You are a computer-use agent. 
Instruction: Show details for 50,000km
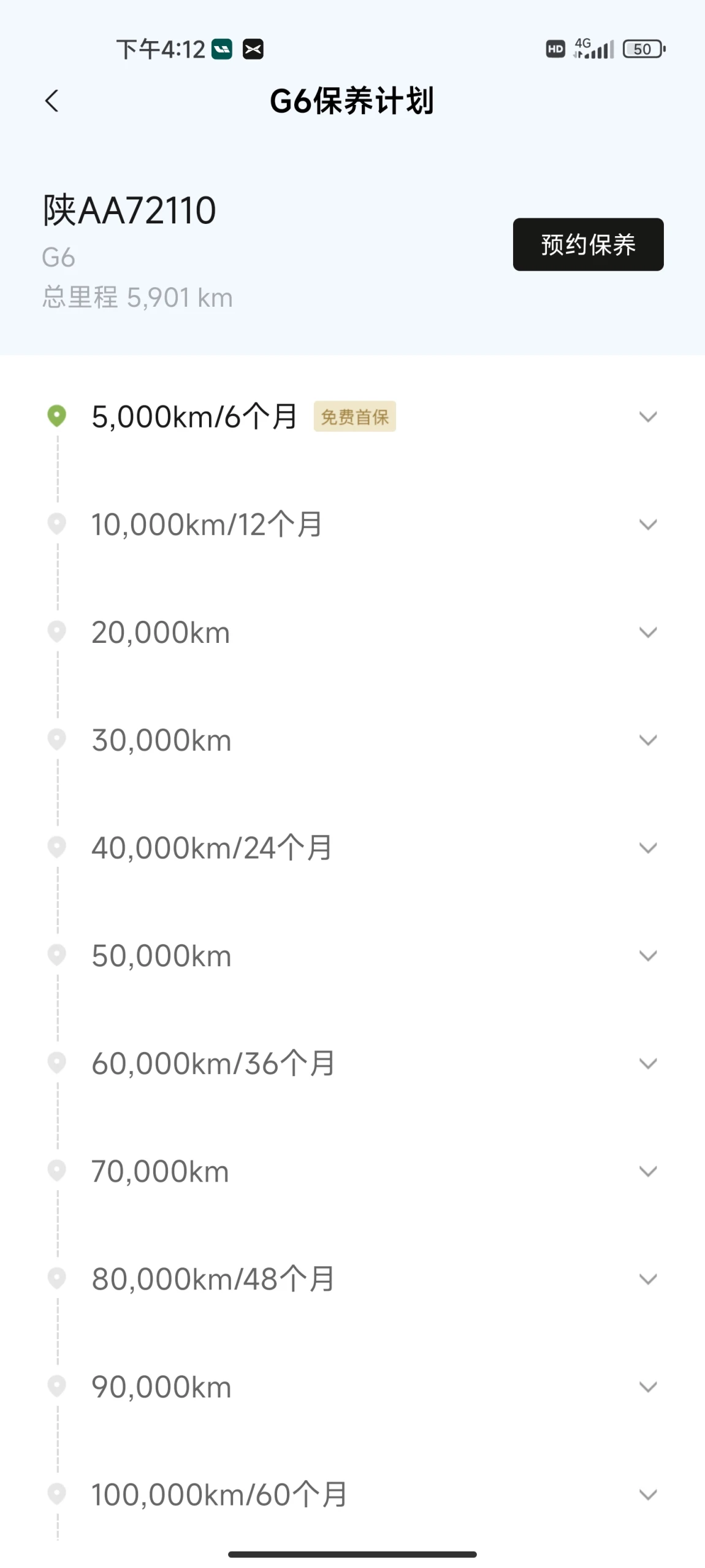click(x=352, y=955)
